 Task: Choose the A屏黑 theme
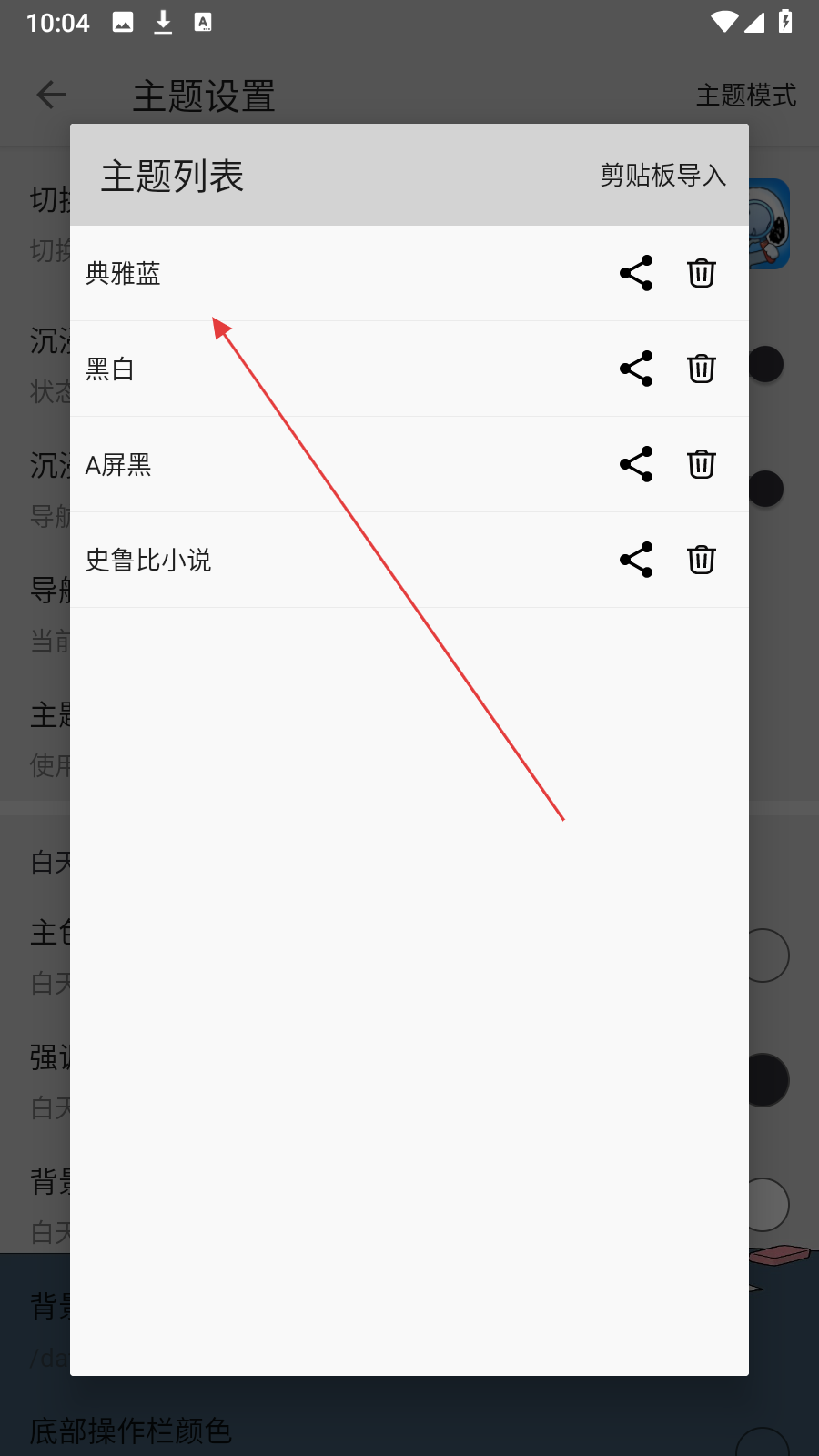[x=118, y=465]
